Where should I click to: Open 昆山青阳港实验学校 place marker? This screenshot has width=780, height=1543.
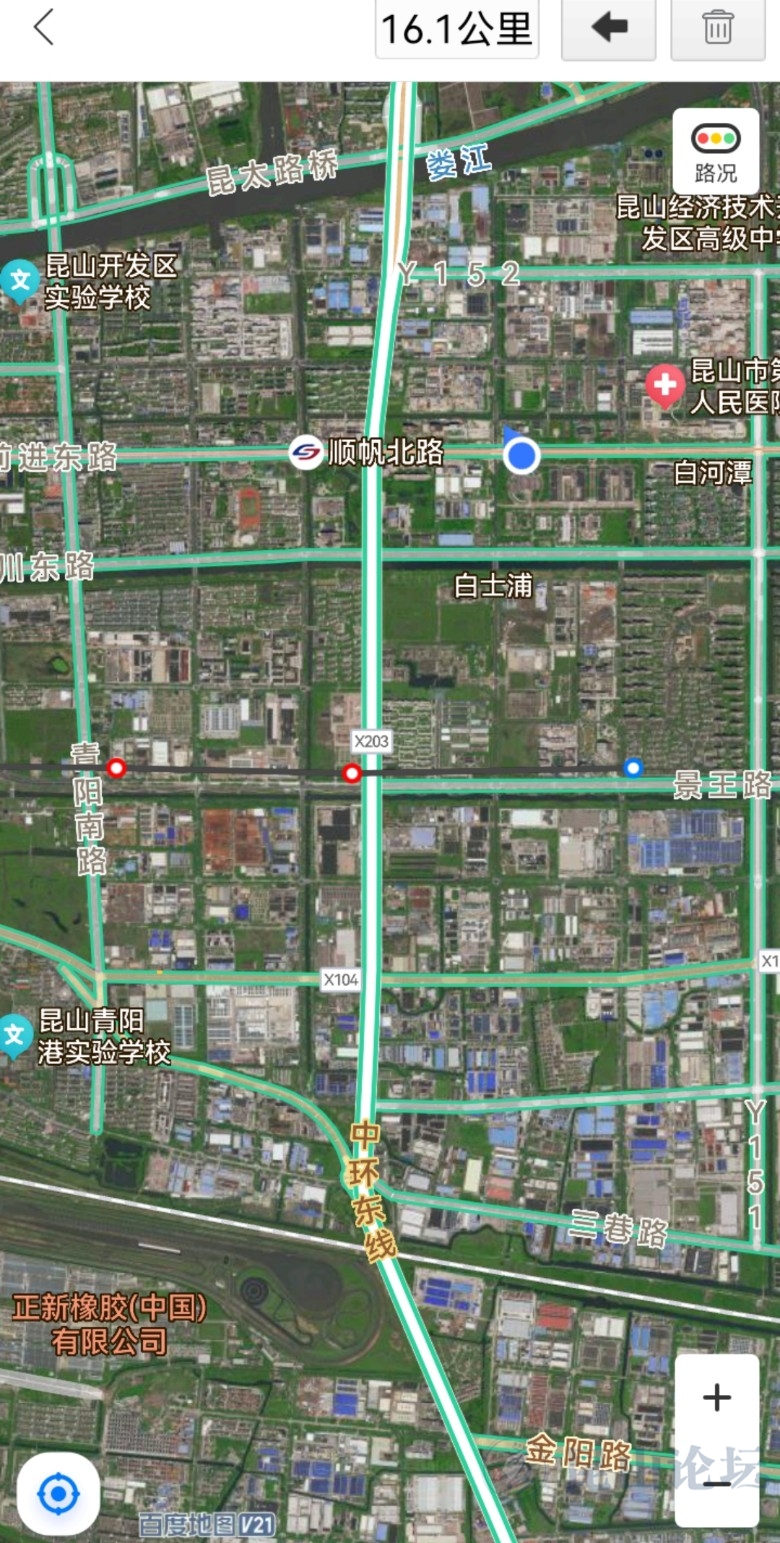point(14,1036)
